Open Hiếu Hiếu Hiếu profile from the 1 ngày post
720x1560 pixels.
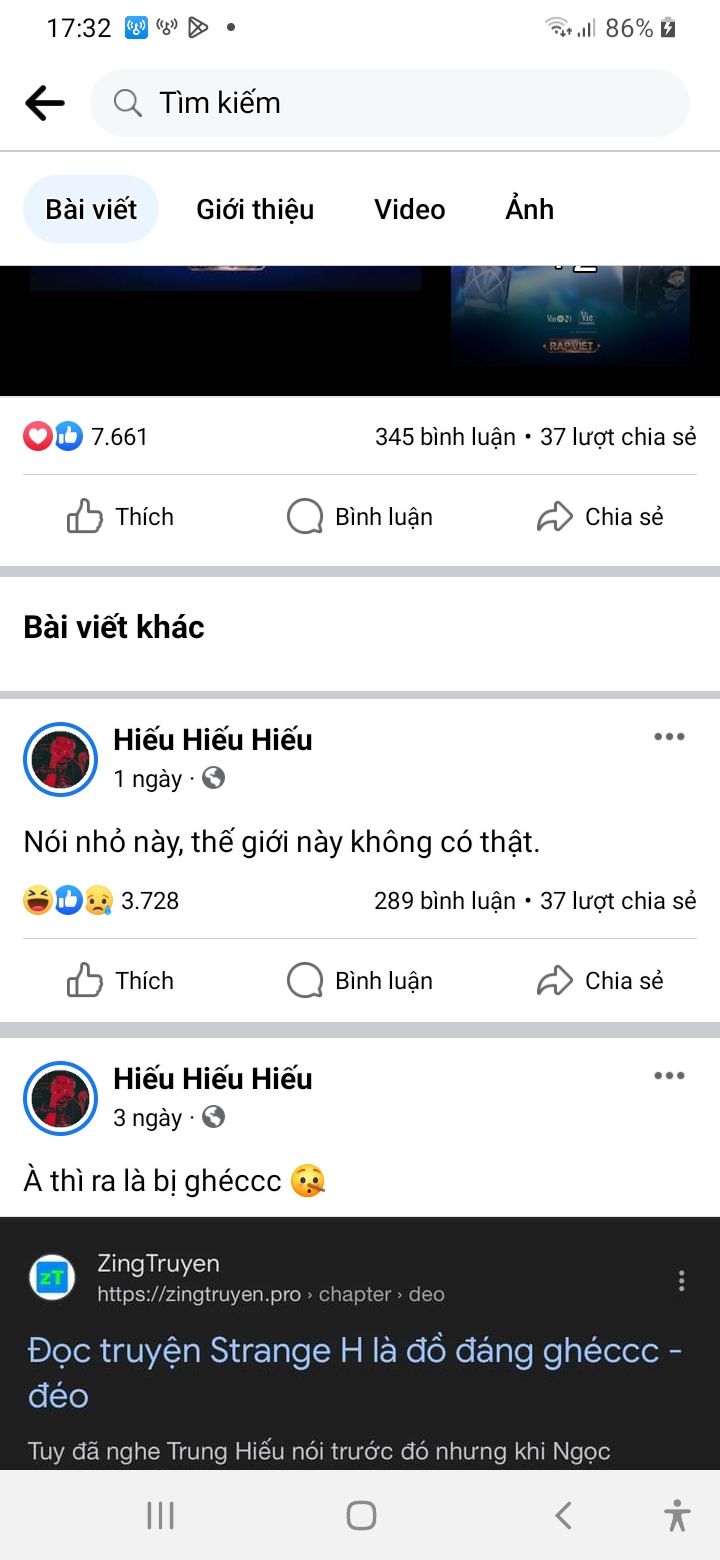click(x=213, y=739)
